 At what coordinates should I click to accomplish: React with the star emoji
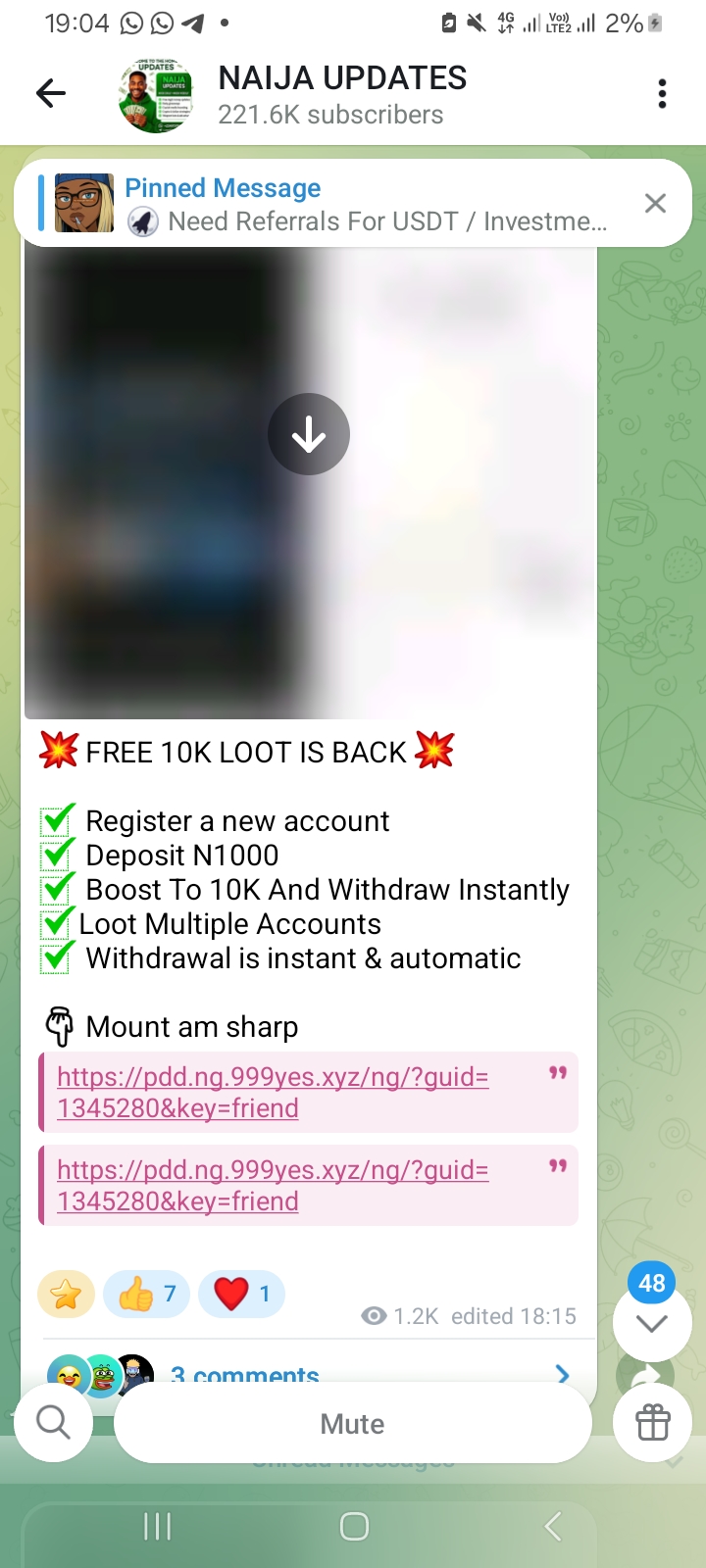click(66, 1295)
